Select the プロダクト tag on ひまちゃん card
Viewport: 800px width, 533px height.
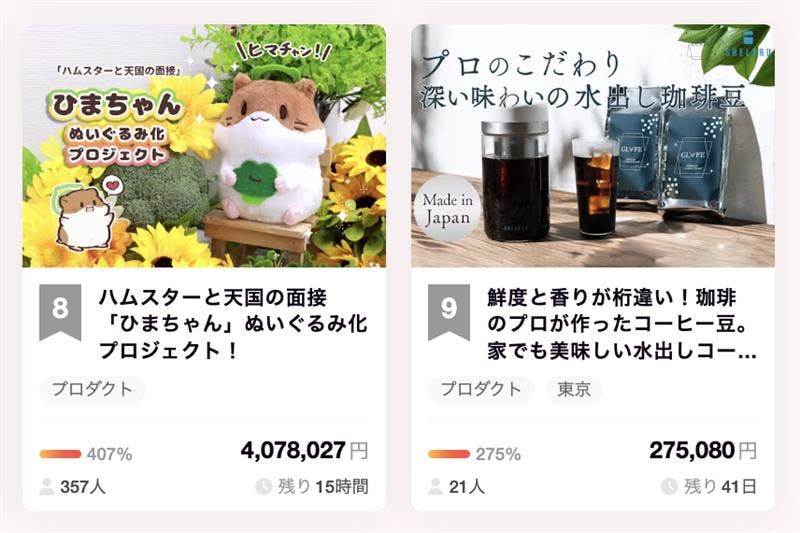point(92,389)
